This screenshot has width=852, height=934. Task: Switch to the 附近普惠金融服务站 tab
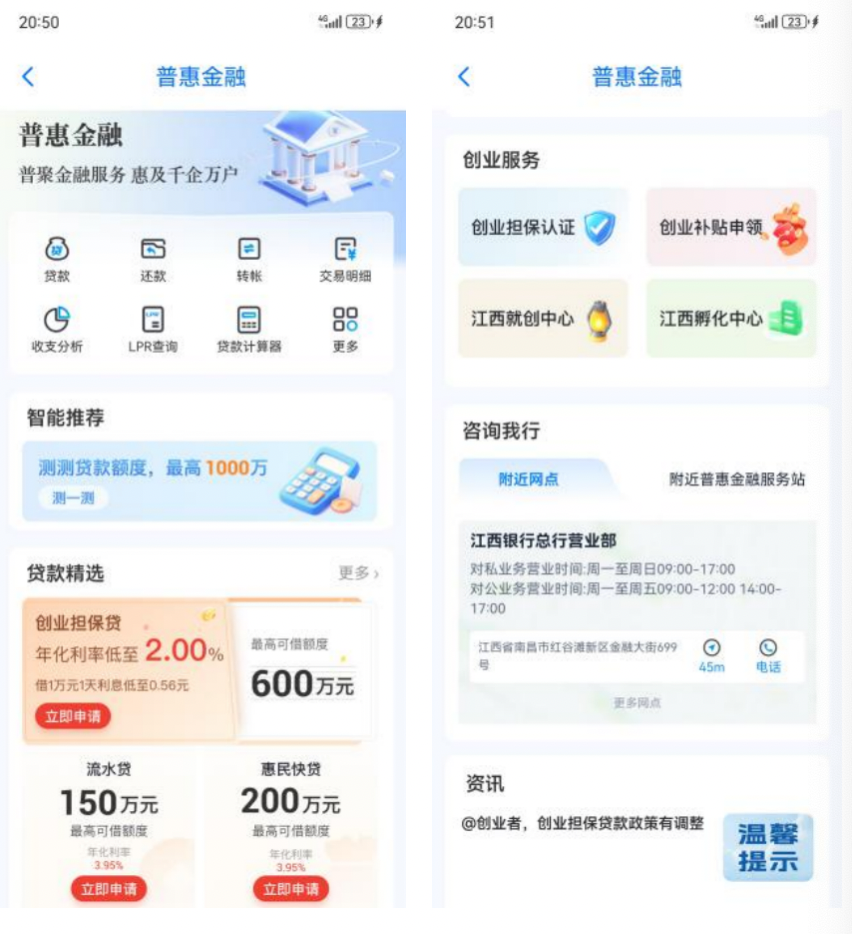tap(736, 480)
